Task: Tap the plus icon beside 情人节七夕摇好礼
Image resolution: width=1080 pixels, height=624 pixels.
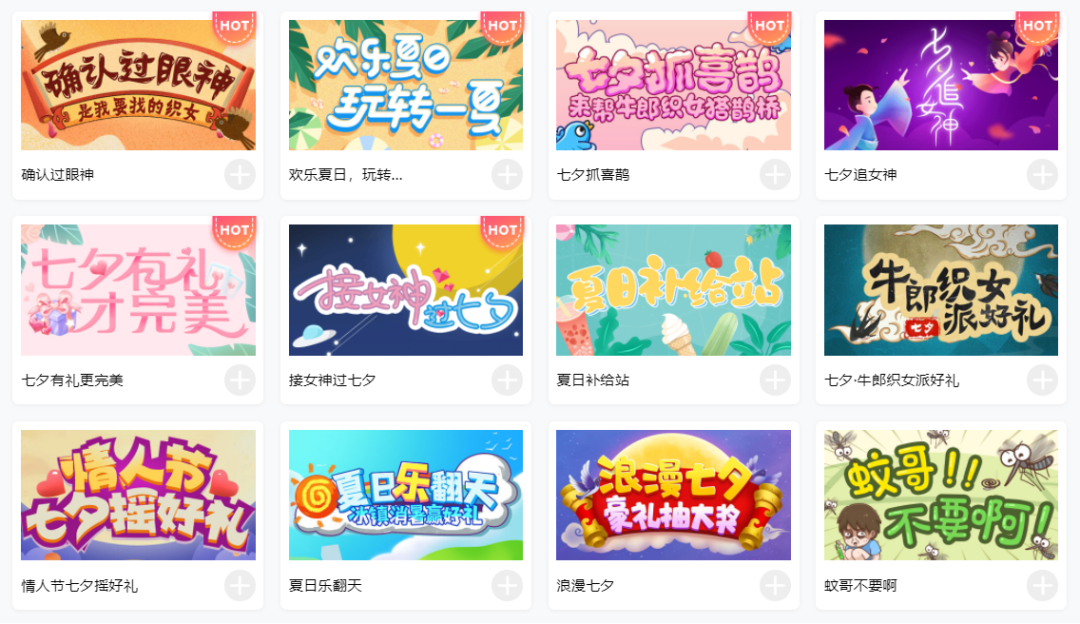Action: pos(240,585)
